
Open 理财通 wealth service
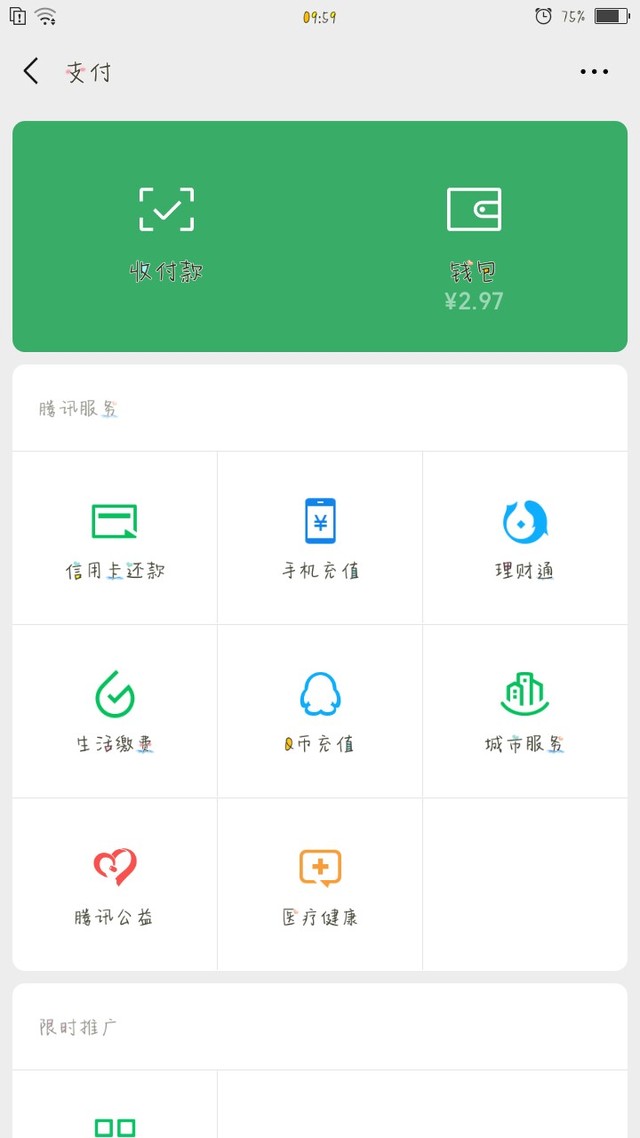[525, 538]
